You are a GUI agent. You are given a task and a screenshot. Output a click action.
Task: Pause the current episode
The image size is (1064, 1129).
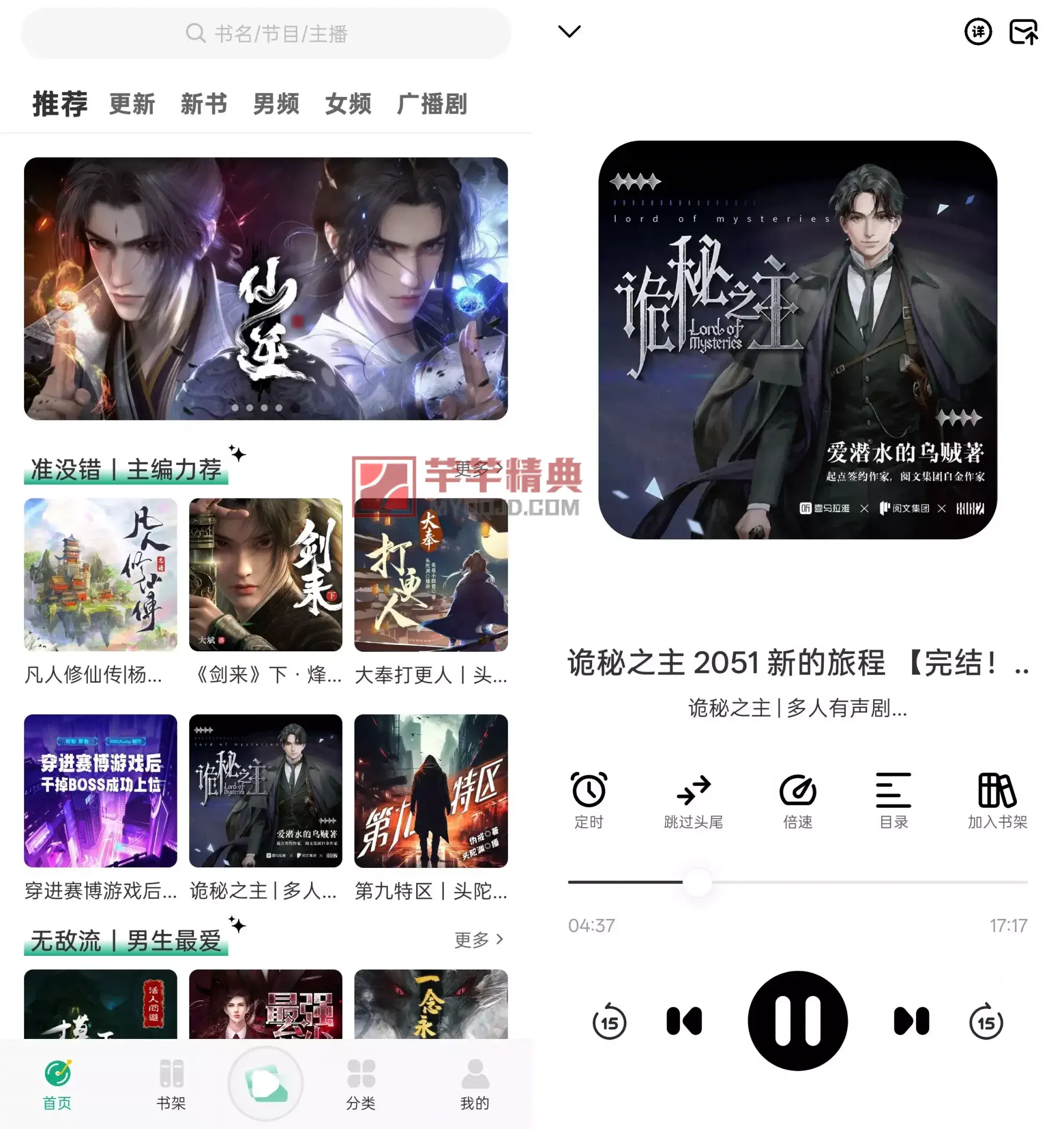(x=797, y=1021)
